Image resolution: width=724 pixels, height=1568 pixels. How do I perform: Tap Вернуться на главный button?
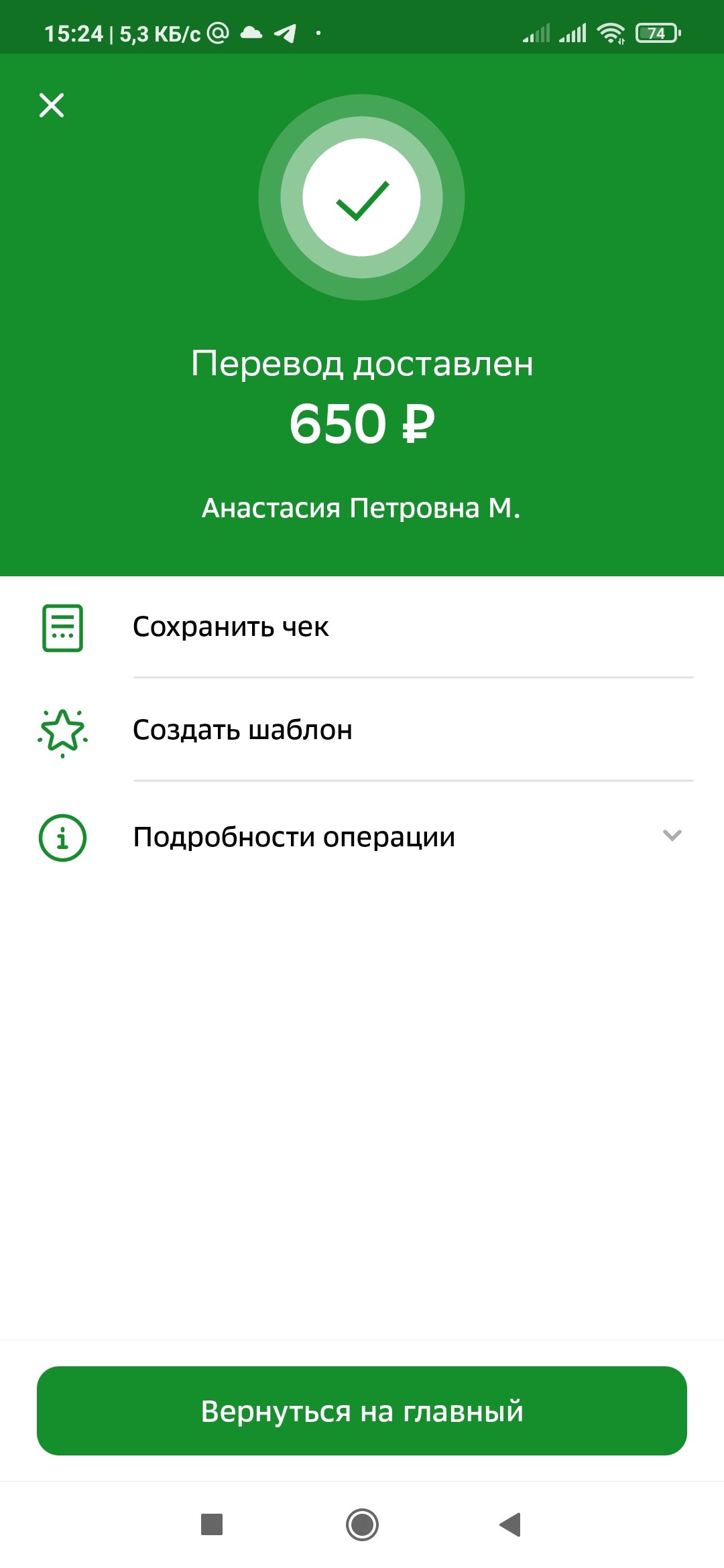[x=362, y=1411]
